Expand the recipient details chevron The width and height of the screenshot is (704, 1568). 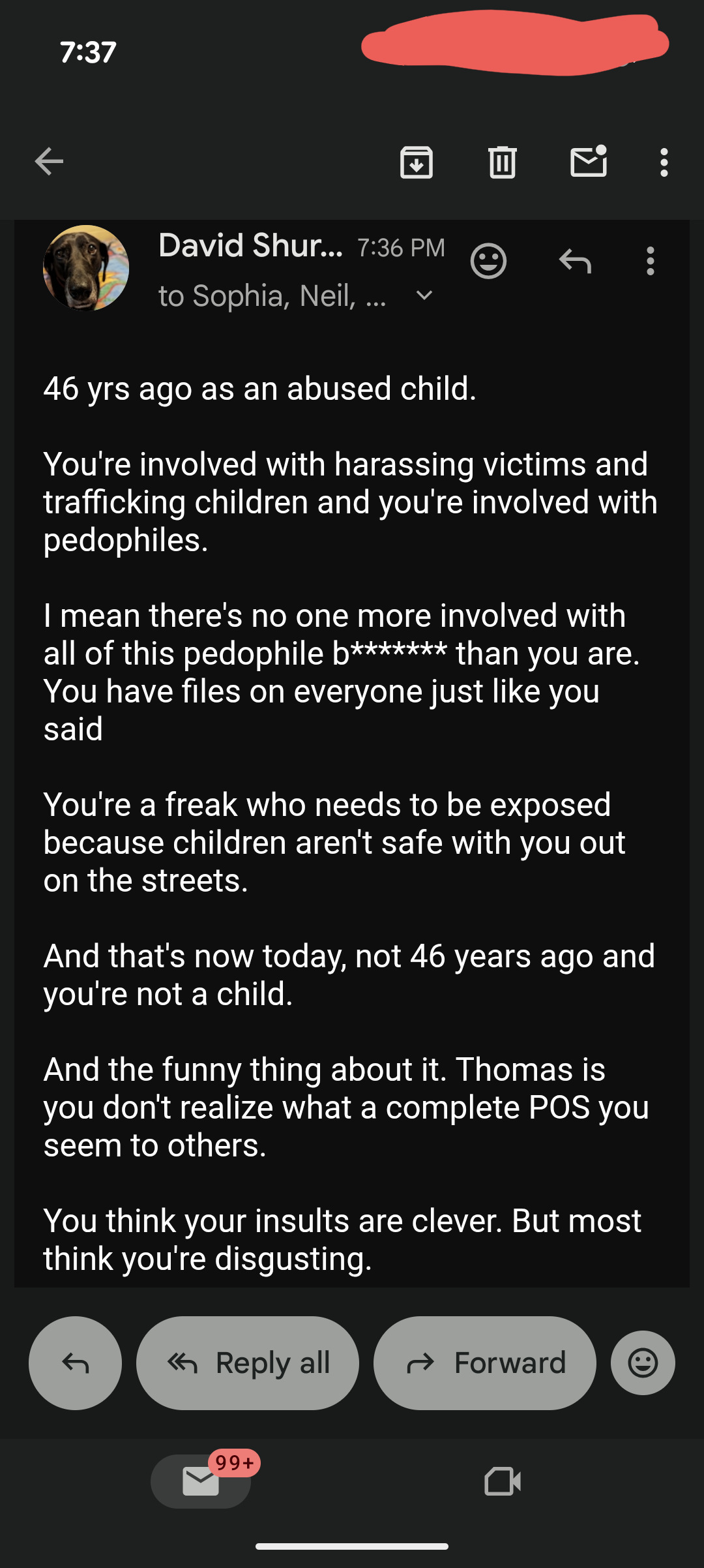(424, 296)
